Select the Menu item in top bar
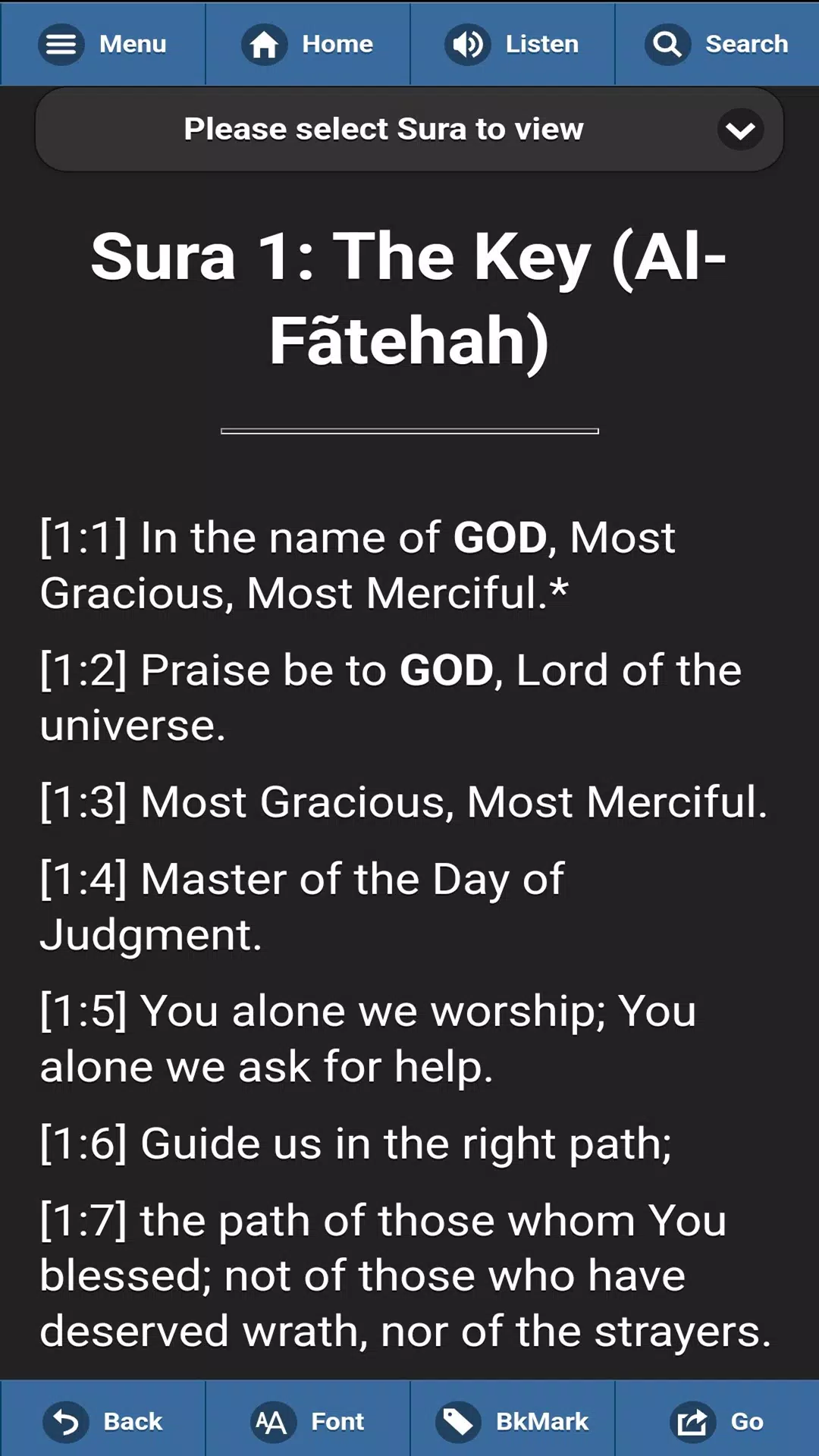 pos(131,44)
